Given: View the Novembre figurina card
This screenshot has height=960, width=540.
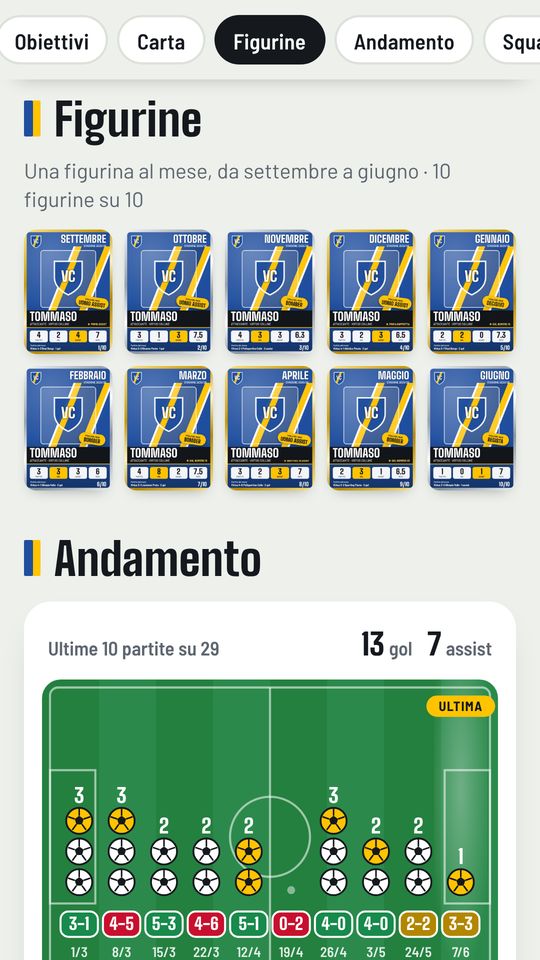Looking at the screenshot, I should (x=270, y=291).
